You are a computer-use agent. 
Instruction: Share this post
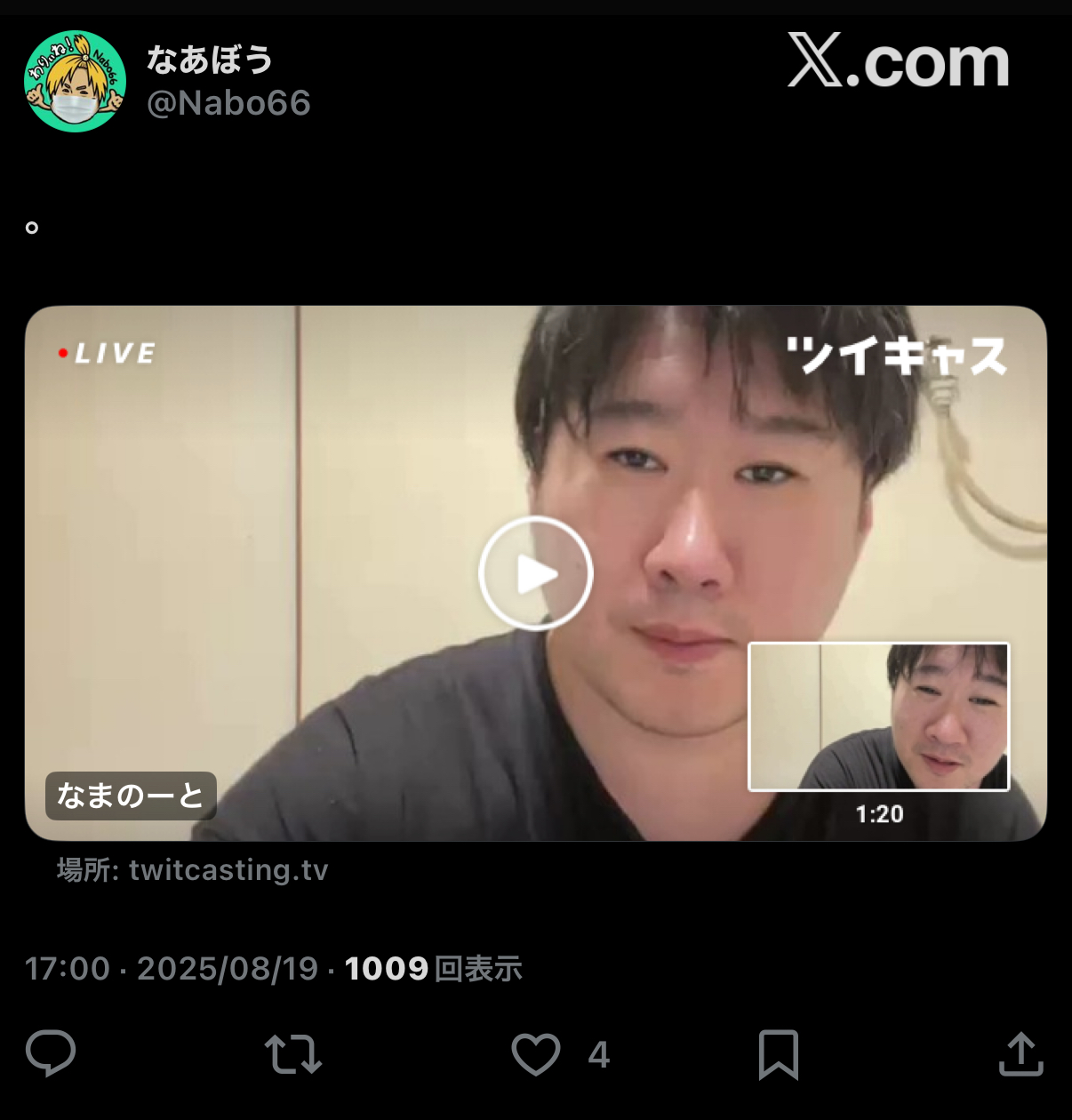(x=1020, y=1054)
